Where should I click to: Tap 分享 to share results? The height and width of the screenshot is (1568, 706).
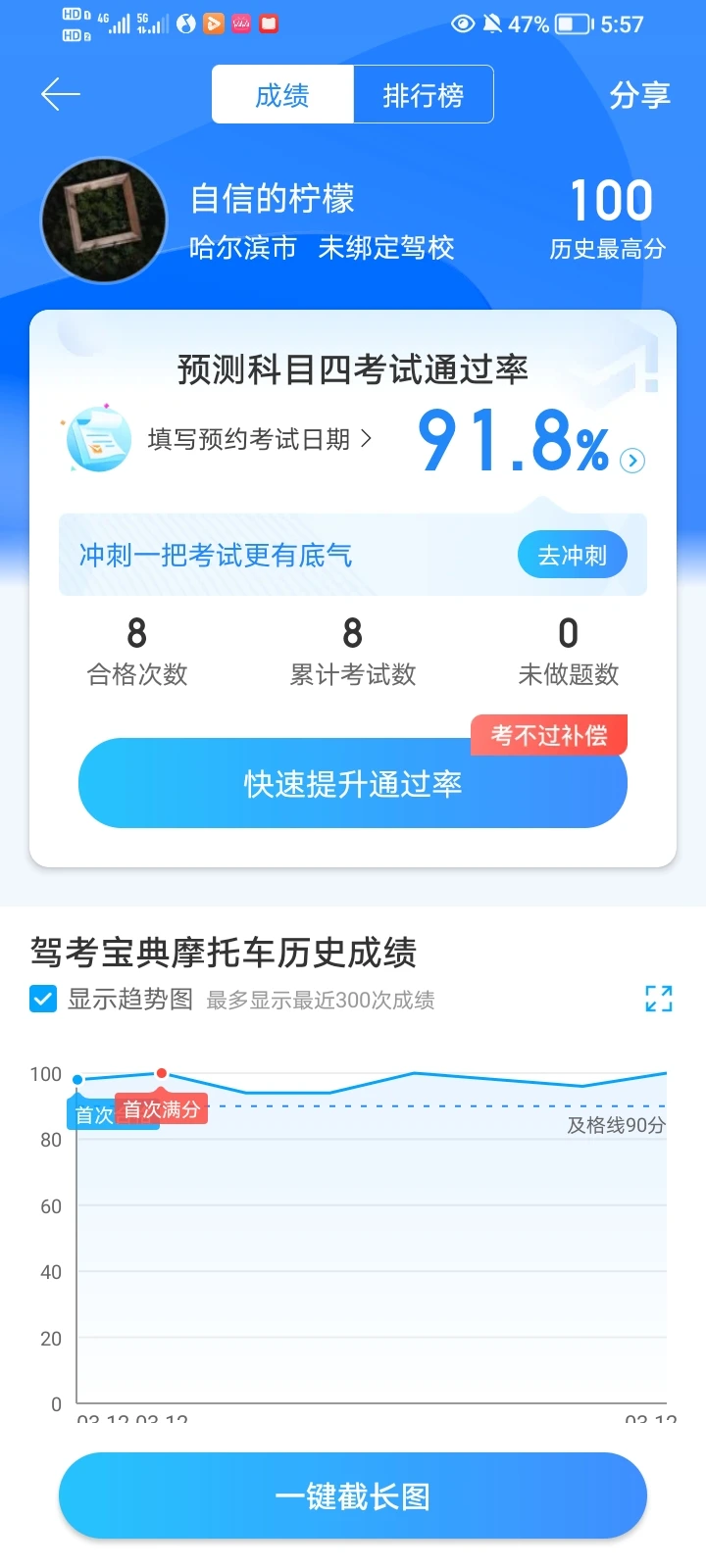tap(639, 95)
